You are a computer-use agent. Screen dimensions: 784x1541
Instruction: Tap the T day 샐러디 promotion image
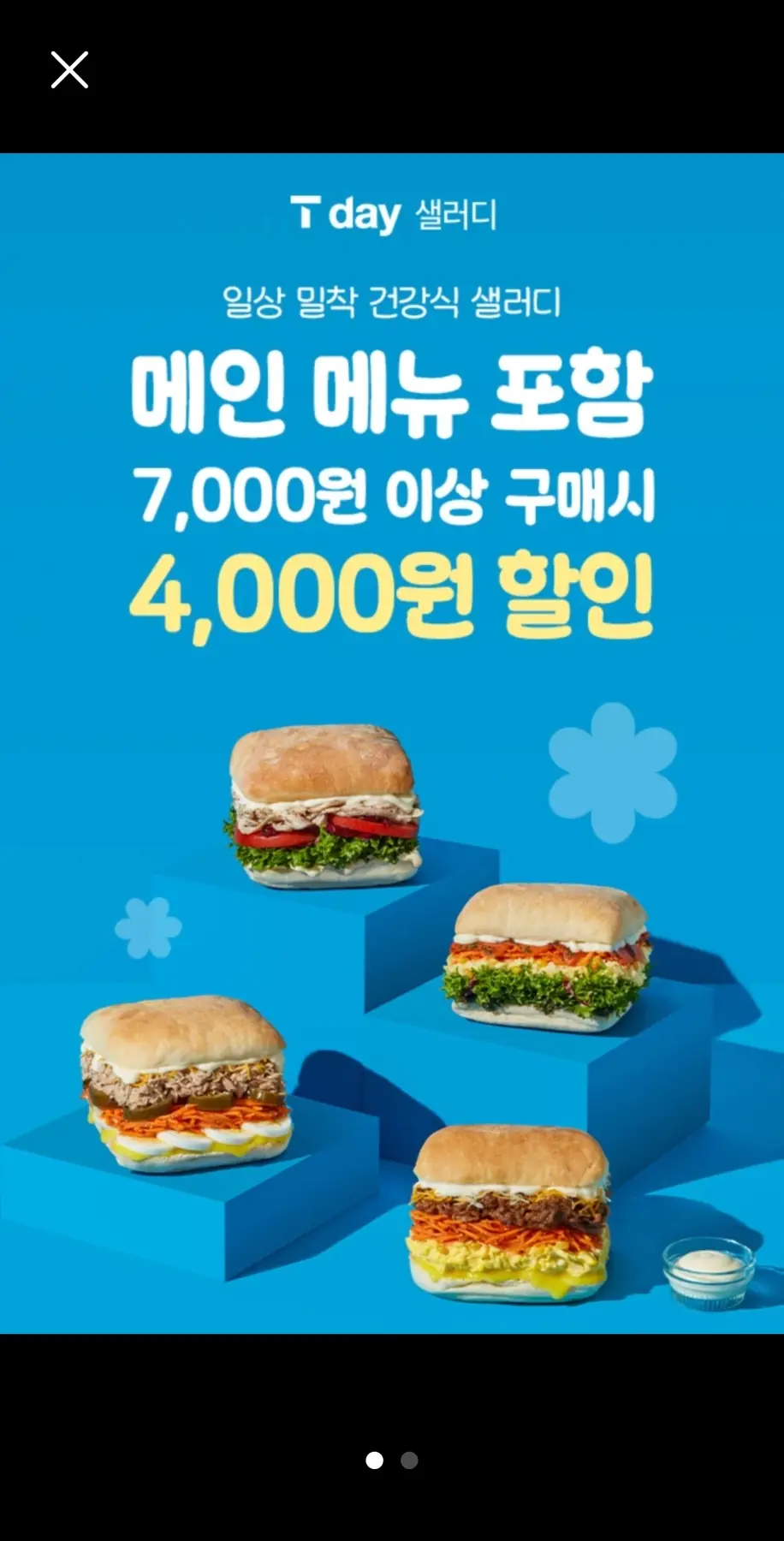tap(392, 743)
